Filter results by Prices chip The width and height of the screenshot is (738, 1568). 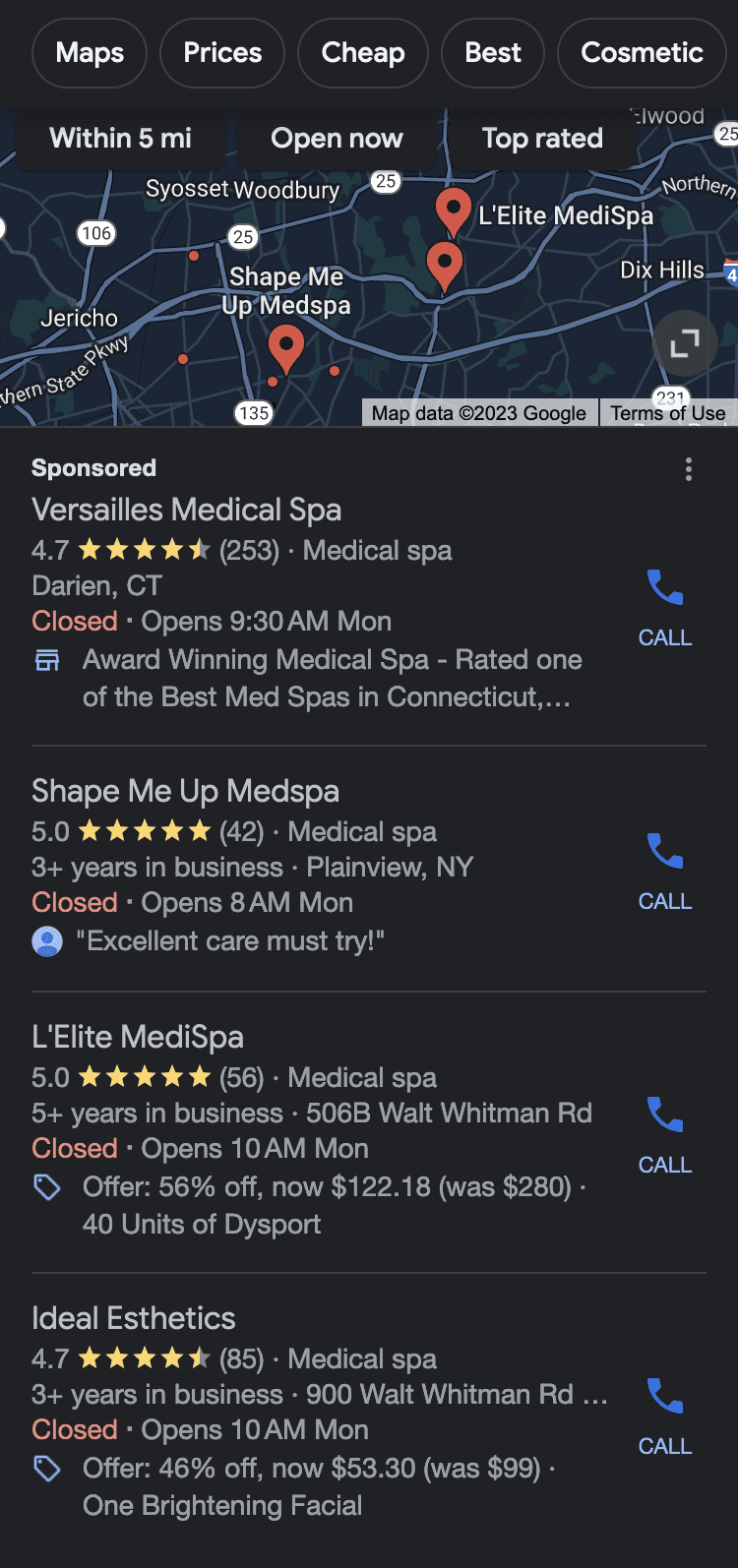(222, 53)
